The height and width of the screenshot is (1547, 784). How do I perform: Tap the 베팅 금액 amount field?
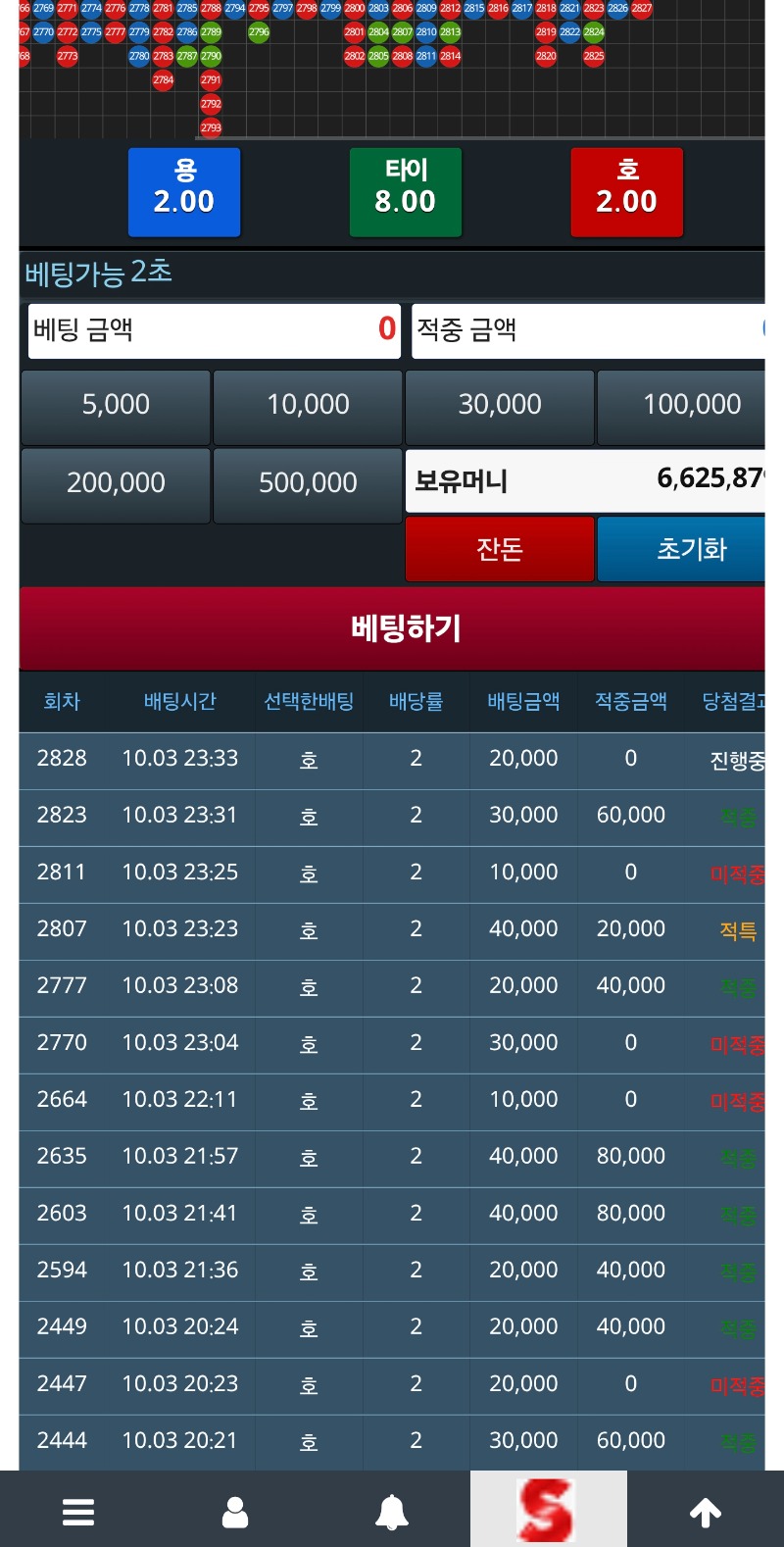coord(214,329)
